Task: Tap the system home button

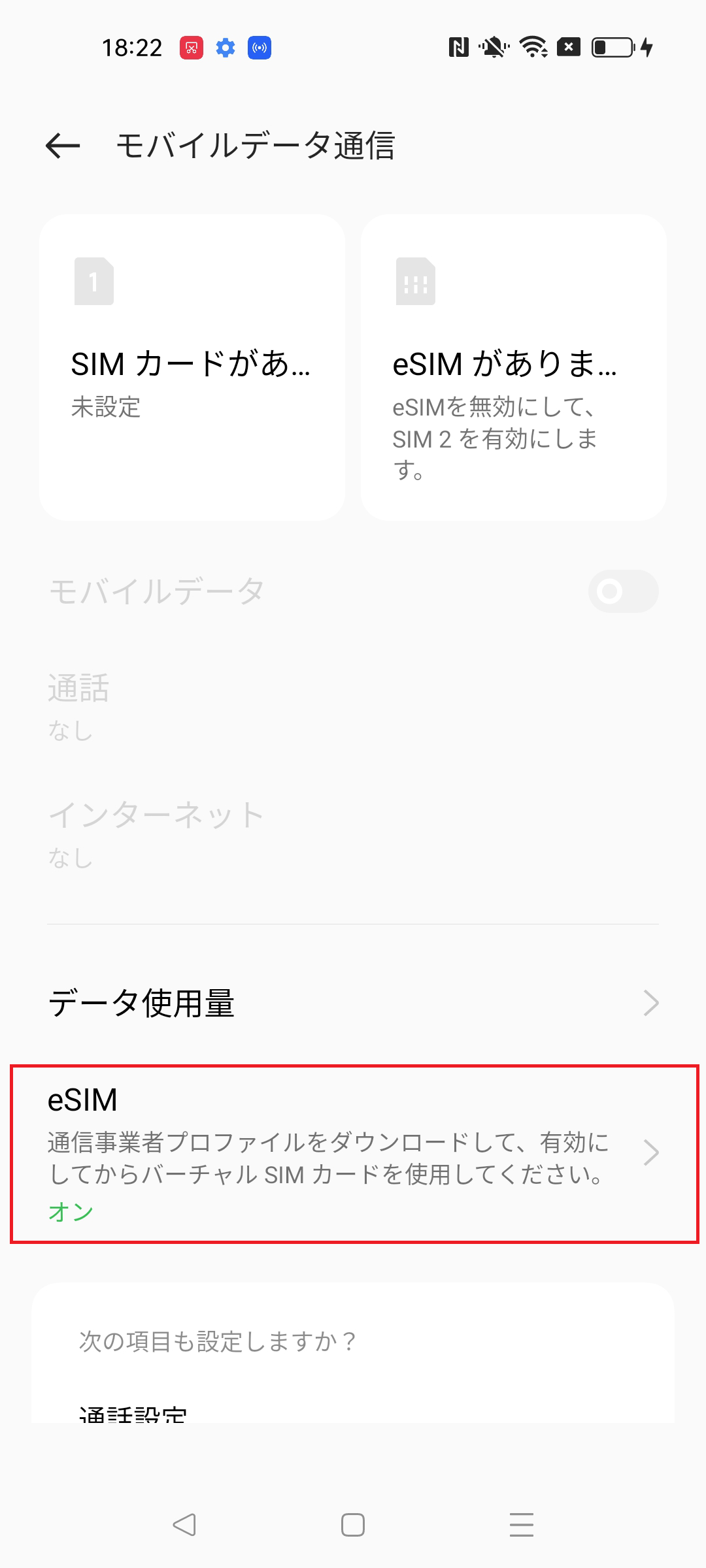Action: click(x=353, y=1525)
